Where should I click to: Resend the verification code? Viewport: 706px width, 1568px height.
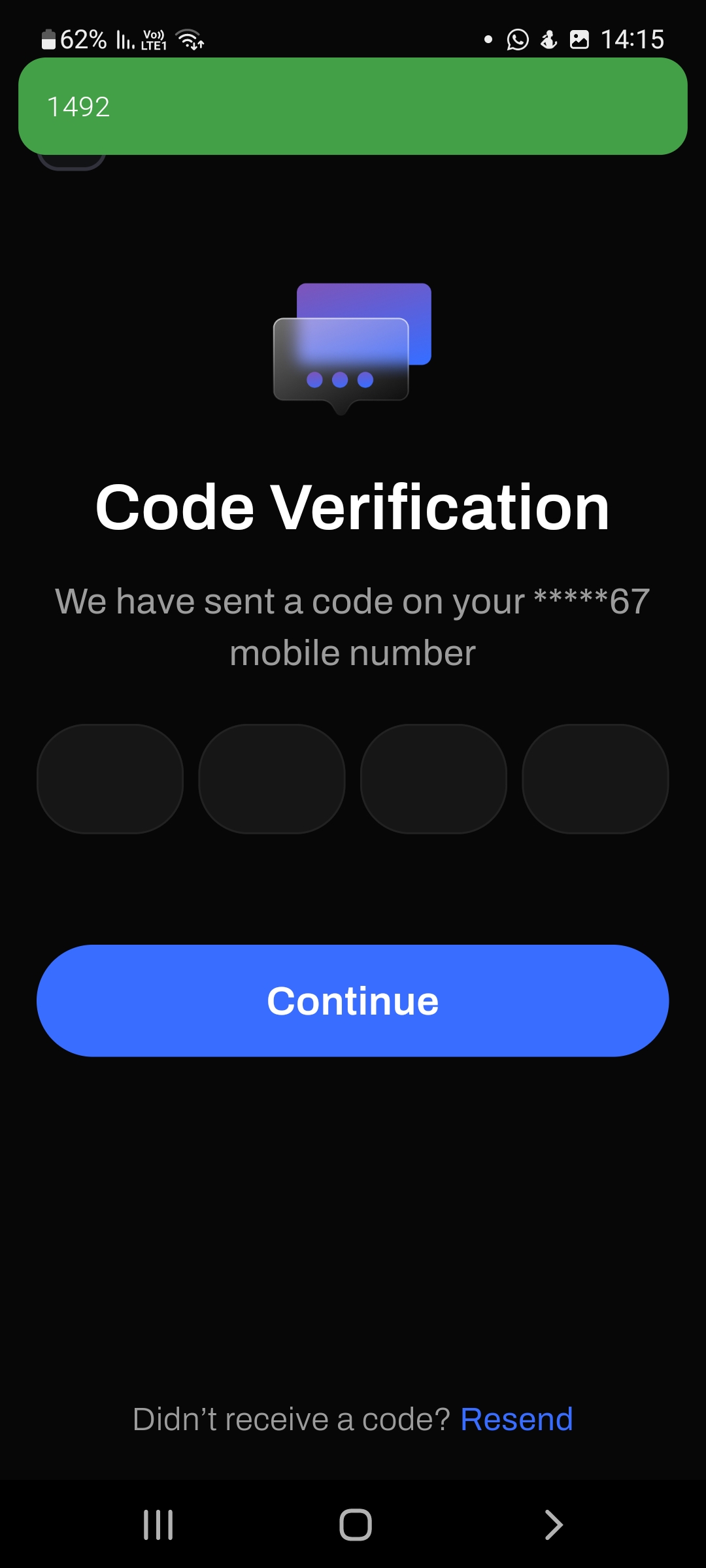click(516, 1419)
